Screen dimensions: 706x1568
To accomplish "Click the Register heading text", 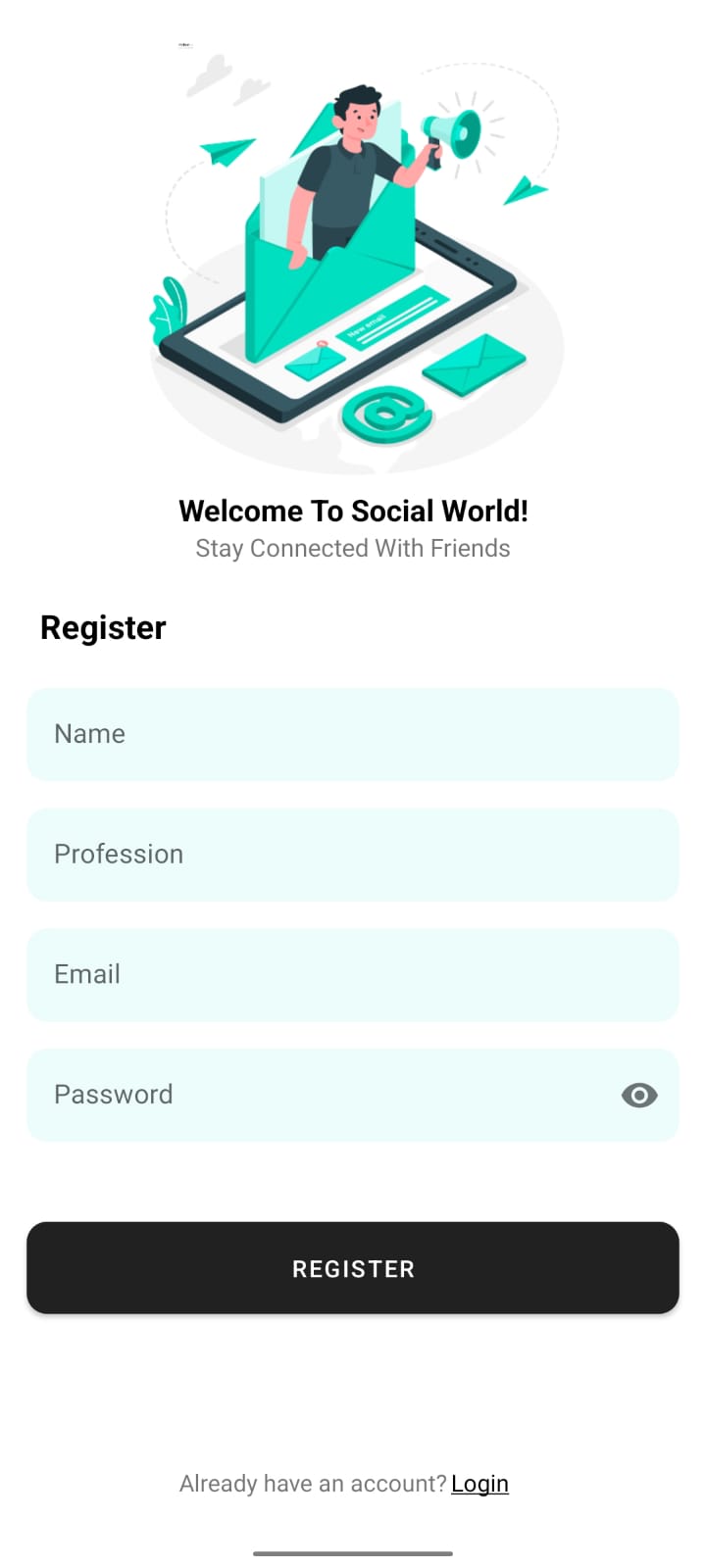I will coord(103,627).
